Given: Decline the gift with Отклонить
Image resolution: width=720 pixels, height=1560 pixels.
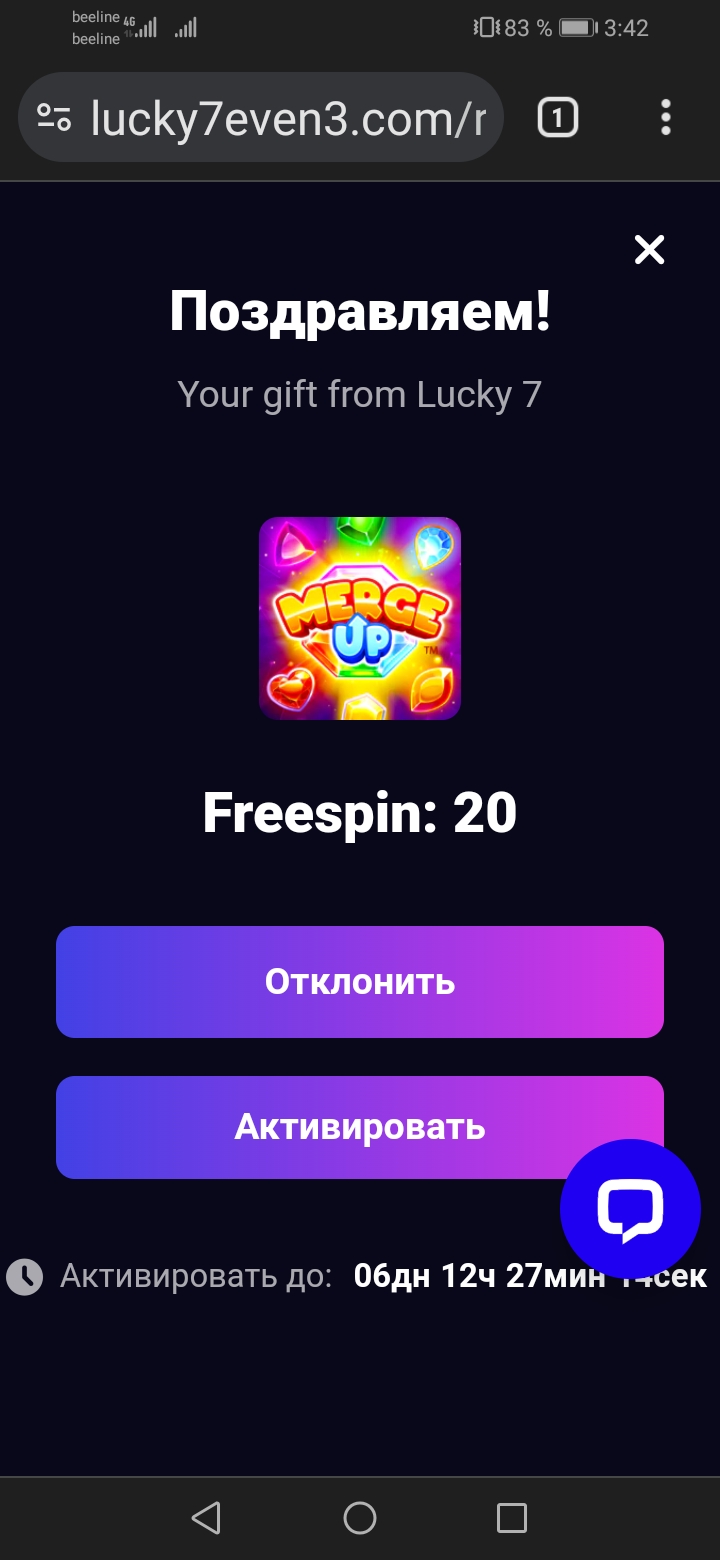Looking at the screenshot, I should tap(360, 982).
